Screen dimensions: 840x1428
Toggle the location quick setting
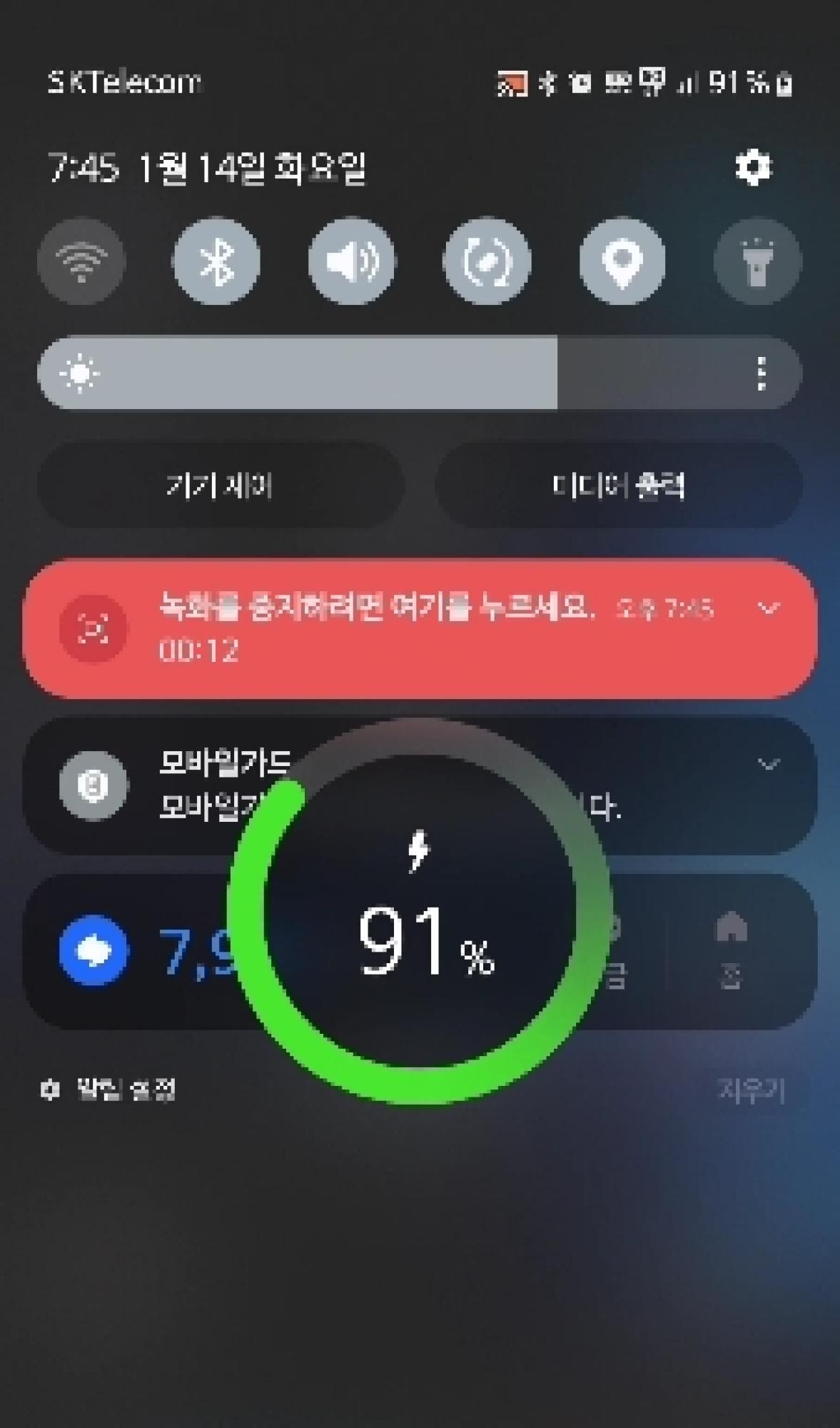click(x=622, y=261)
